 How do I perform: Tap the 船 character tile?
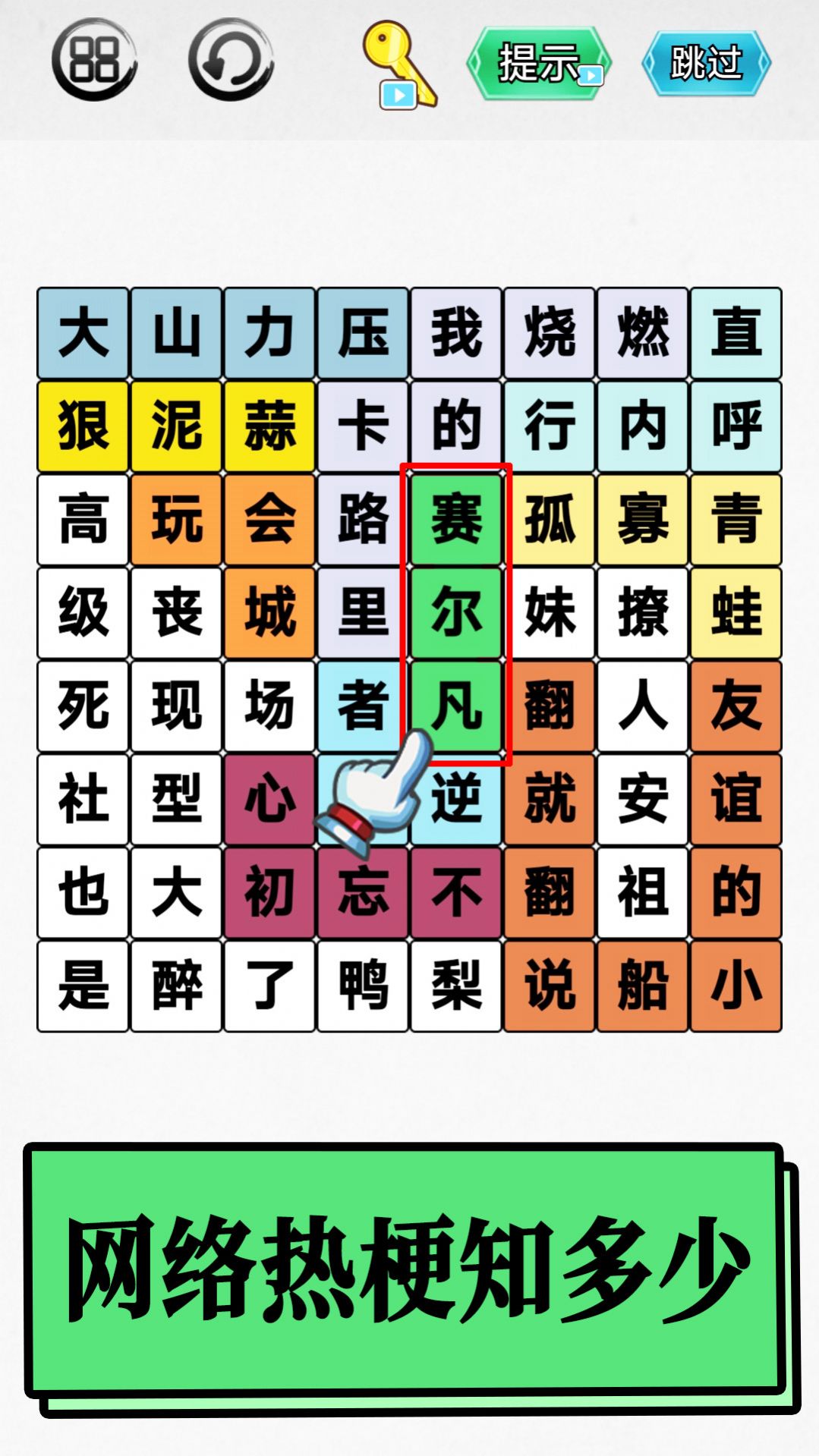pyautogui.click(x=643, y=986)
